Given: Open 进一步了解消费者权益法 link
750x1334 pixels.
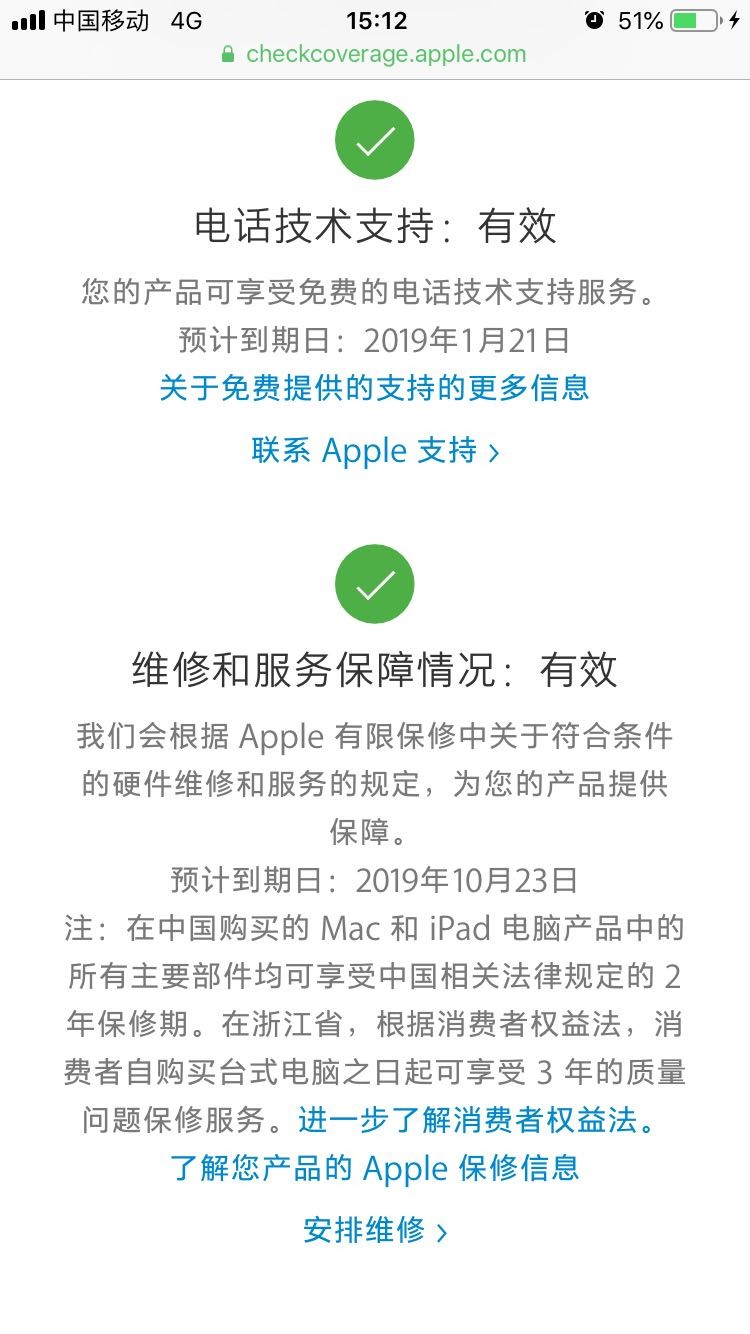Looking at the screenshot, I should [478, 1119].
